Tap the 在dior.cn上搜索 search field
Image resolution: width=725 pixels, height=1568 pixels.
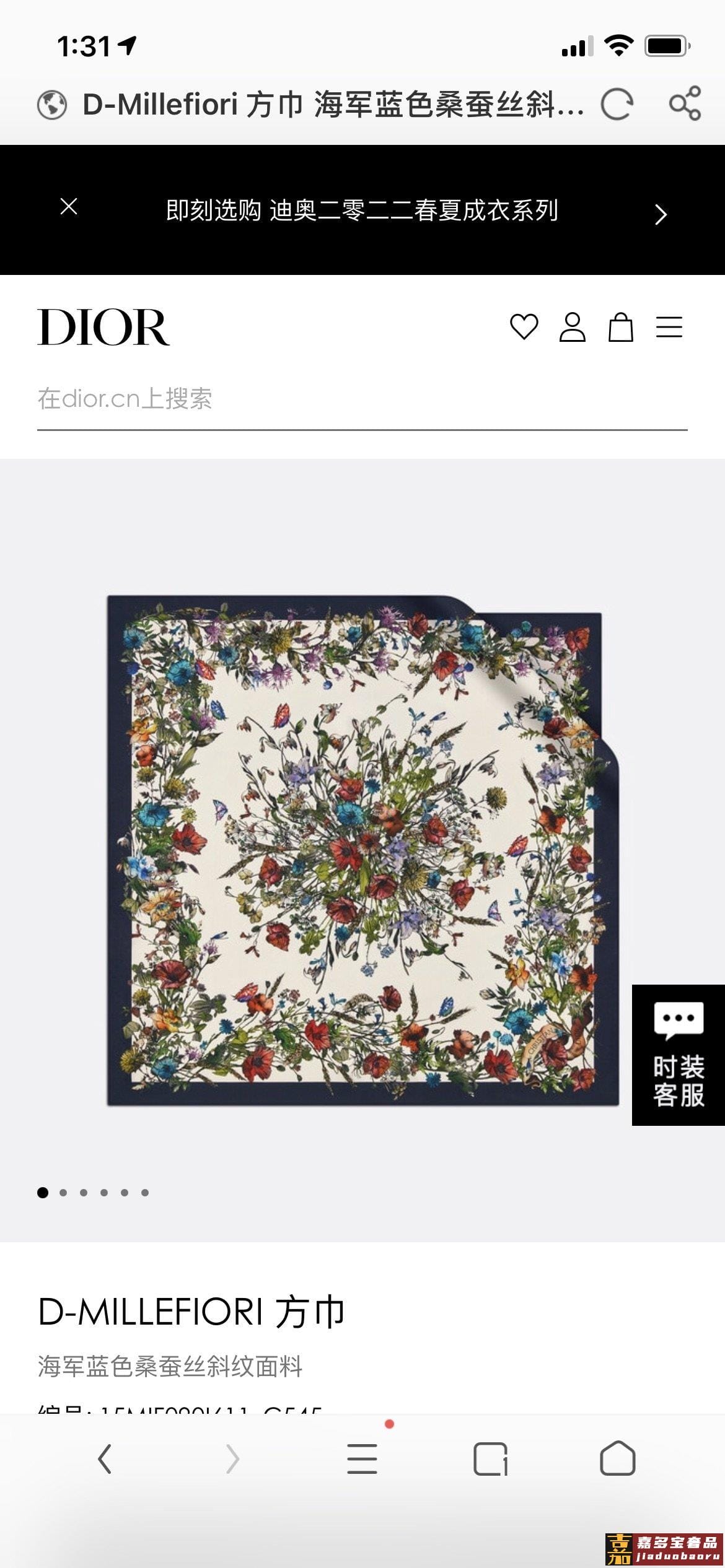(362, 399)
